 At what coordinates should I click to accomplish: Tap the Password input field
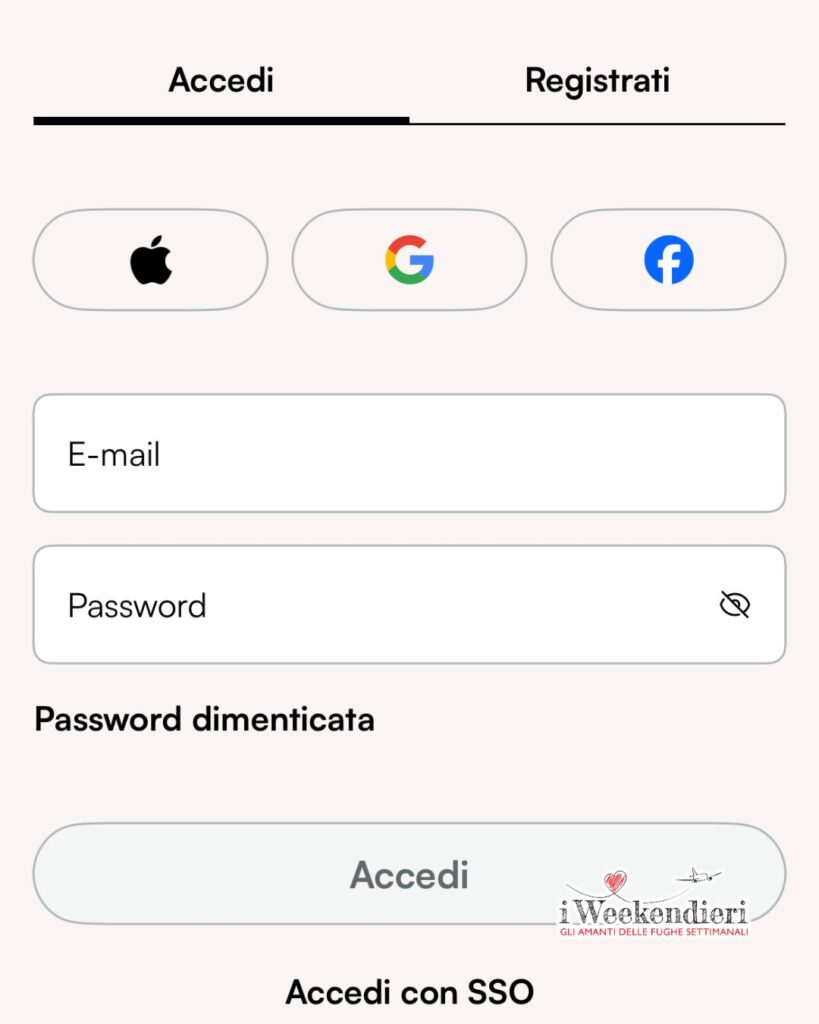(370, 605)
